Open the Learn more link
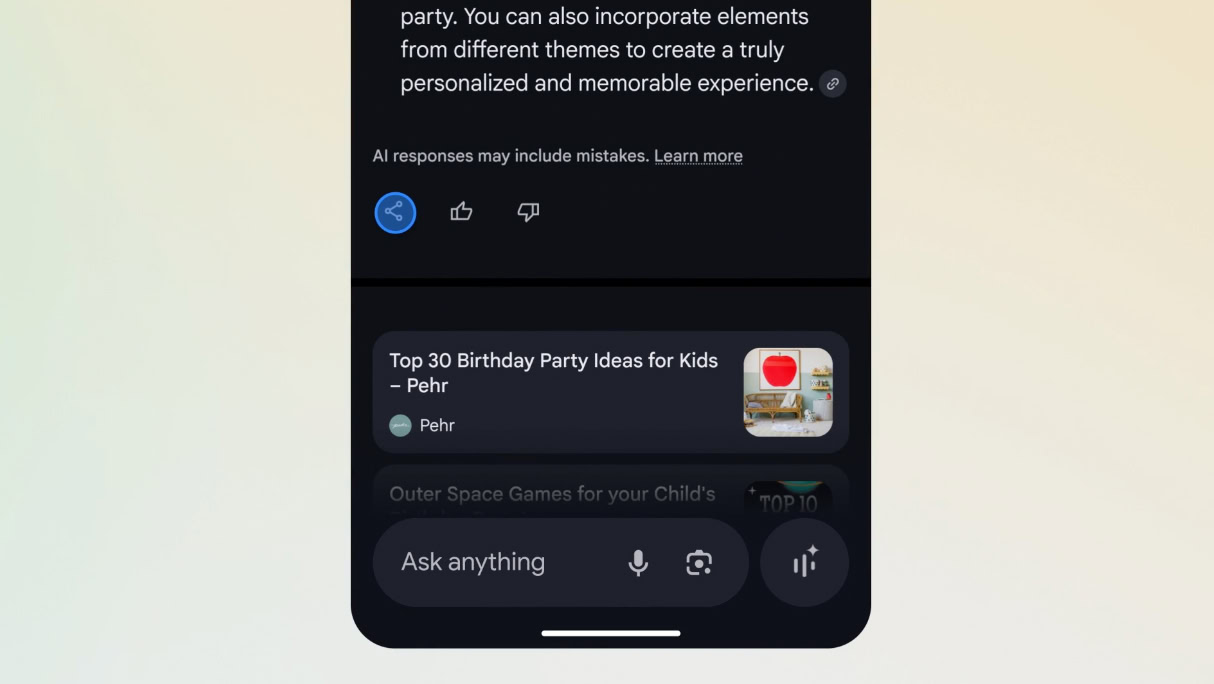This screenshot has height=684, width=1214. pos(698,156)
